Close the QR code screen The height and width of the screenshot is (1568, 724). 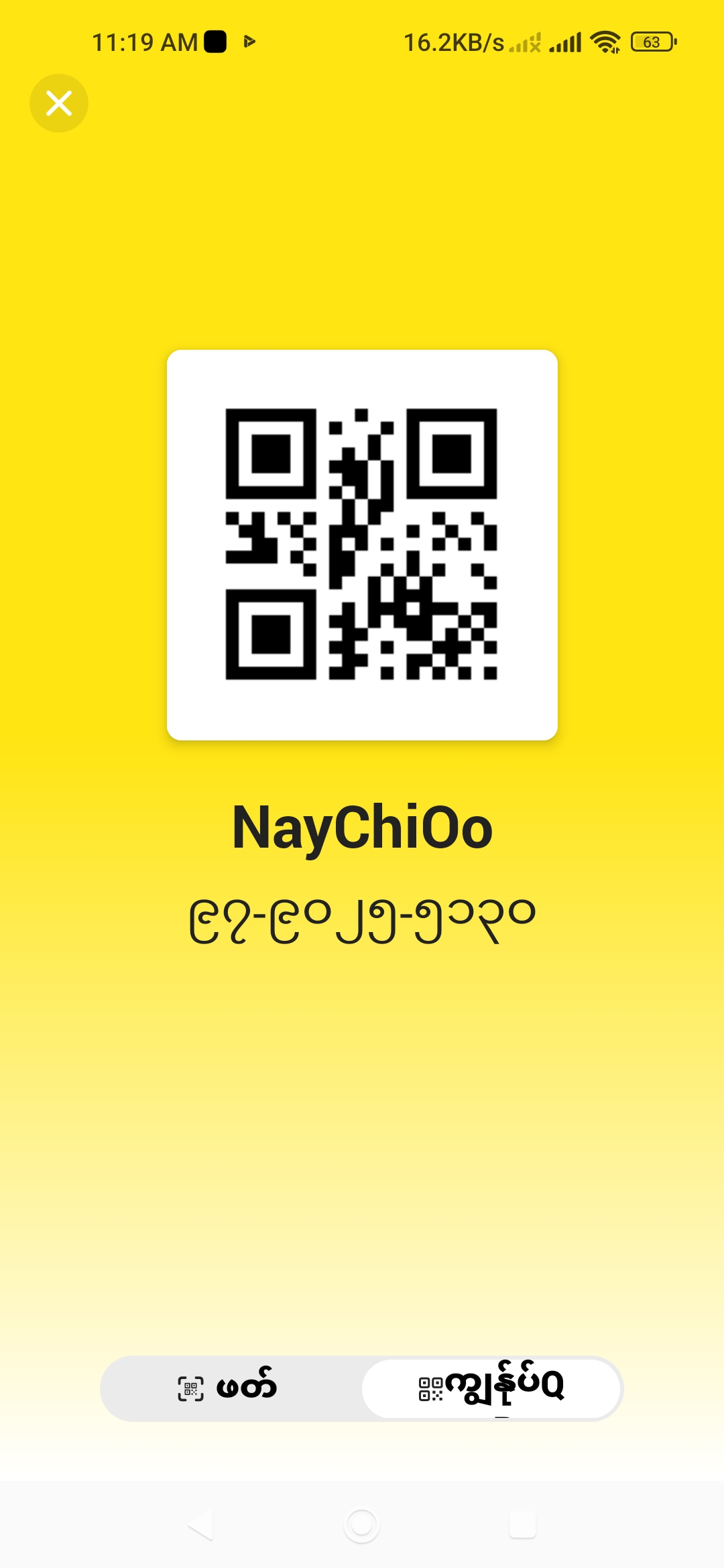point(59,103)
